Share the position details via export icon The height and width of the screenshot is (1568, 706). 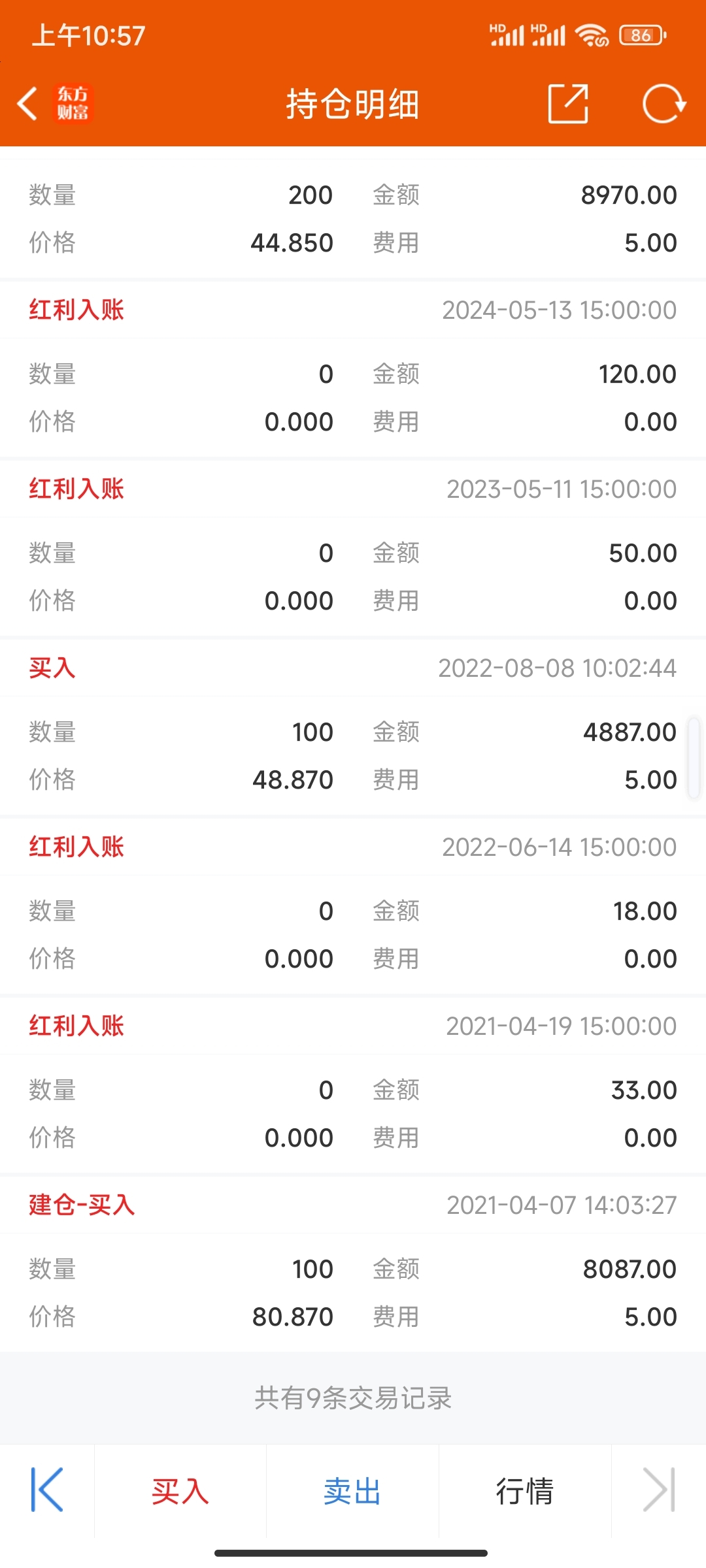click(x=568, y=103)
